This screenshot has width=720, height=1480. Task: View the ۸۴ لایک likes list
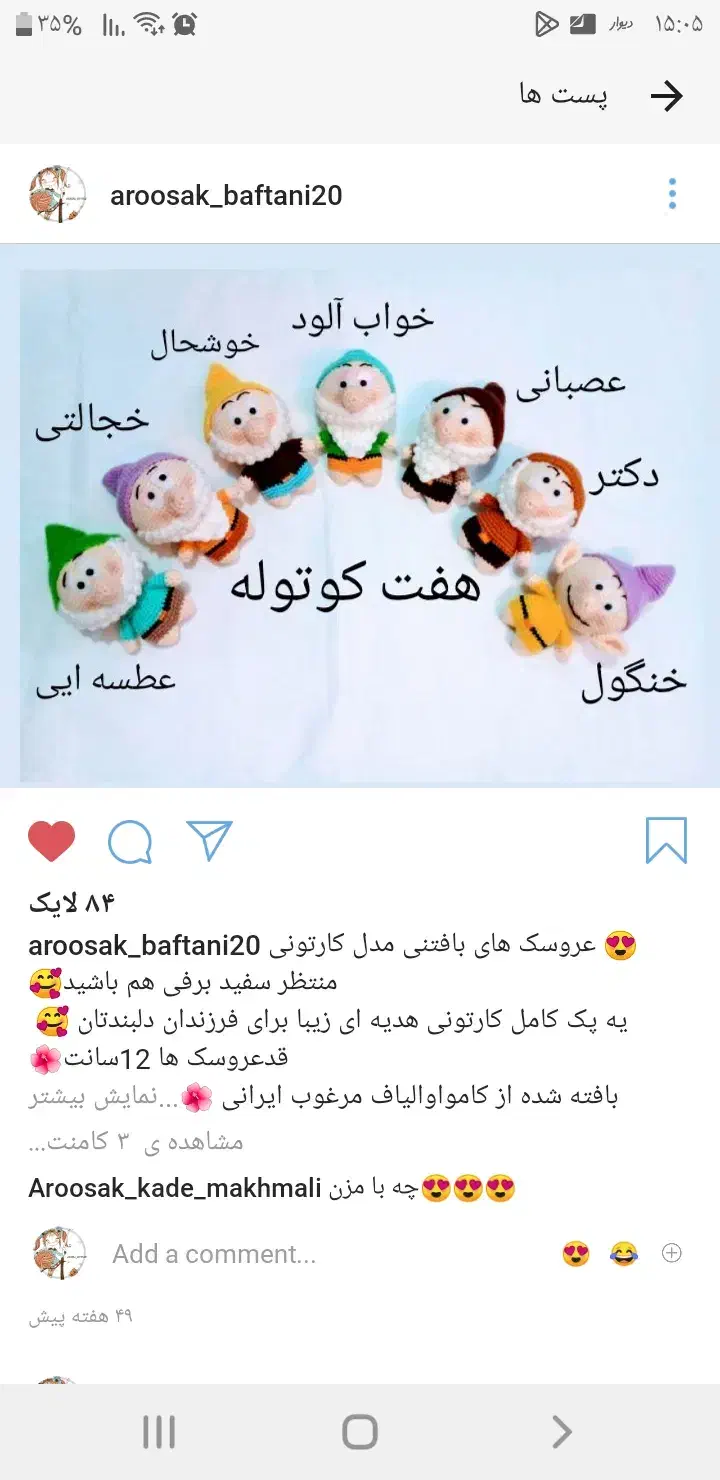tap(73, 904)
